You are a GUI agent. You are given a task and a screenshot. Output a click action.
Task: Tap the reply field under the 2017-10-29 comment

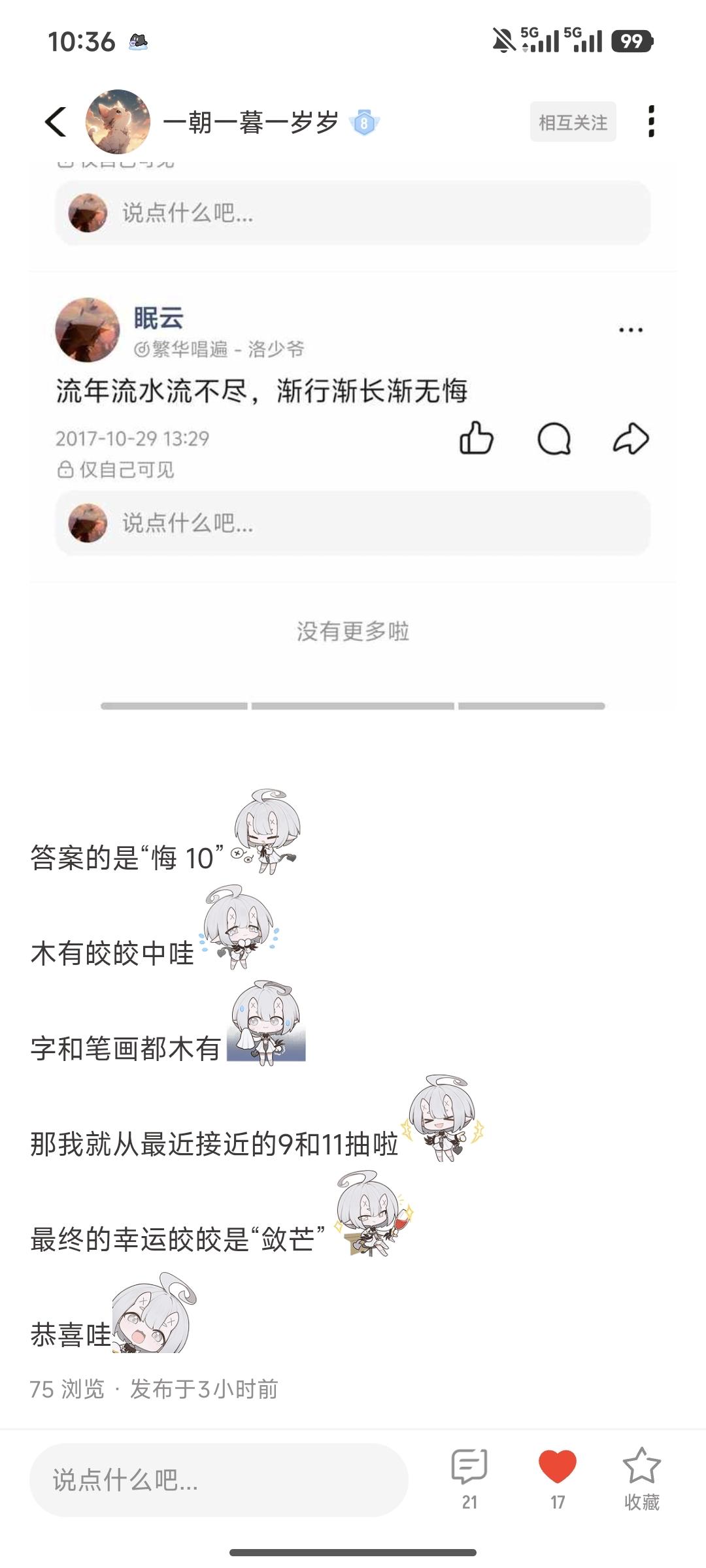click(x=353, y=523)
